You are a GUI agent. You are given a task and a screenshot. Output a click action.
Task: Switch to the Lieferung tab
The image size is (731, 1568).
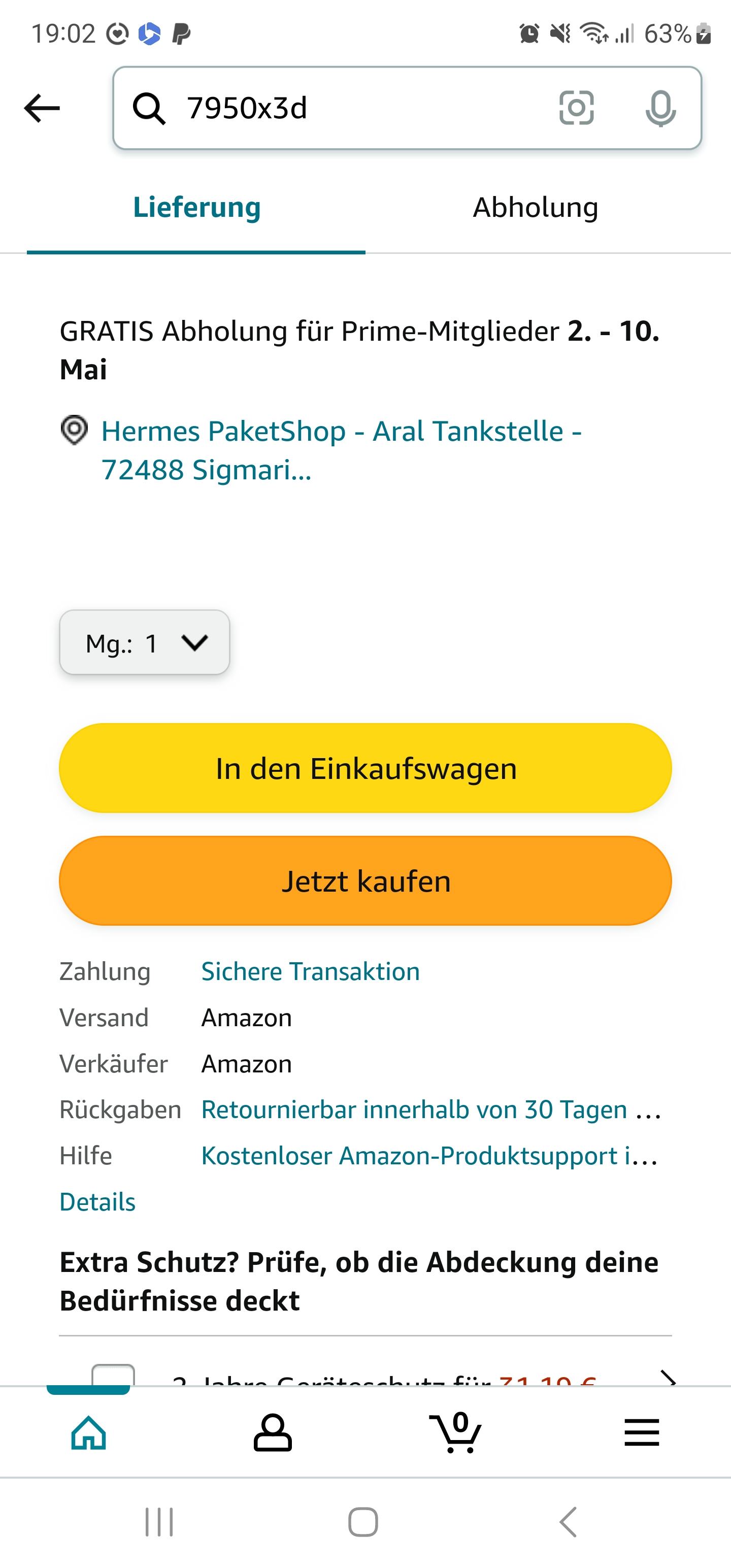pos(196,208)
